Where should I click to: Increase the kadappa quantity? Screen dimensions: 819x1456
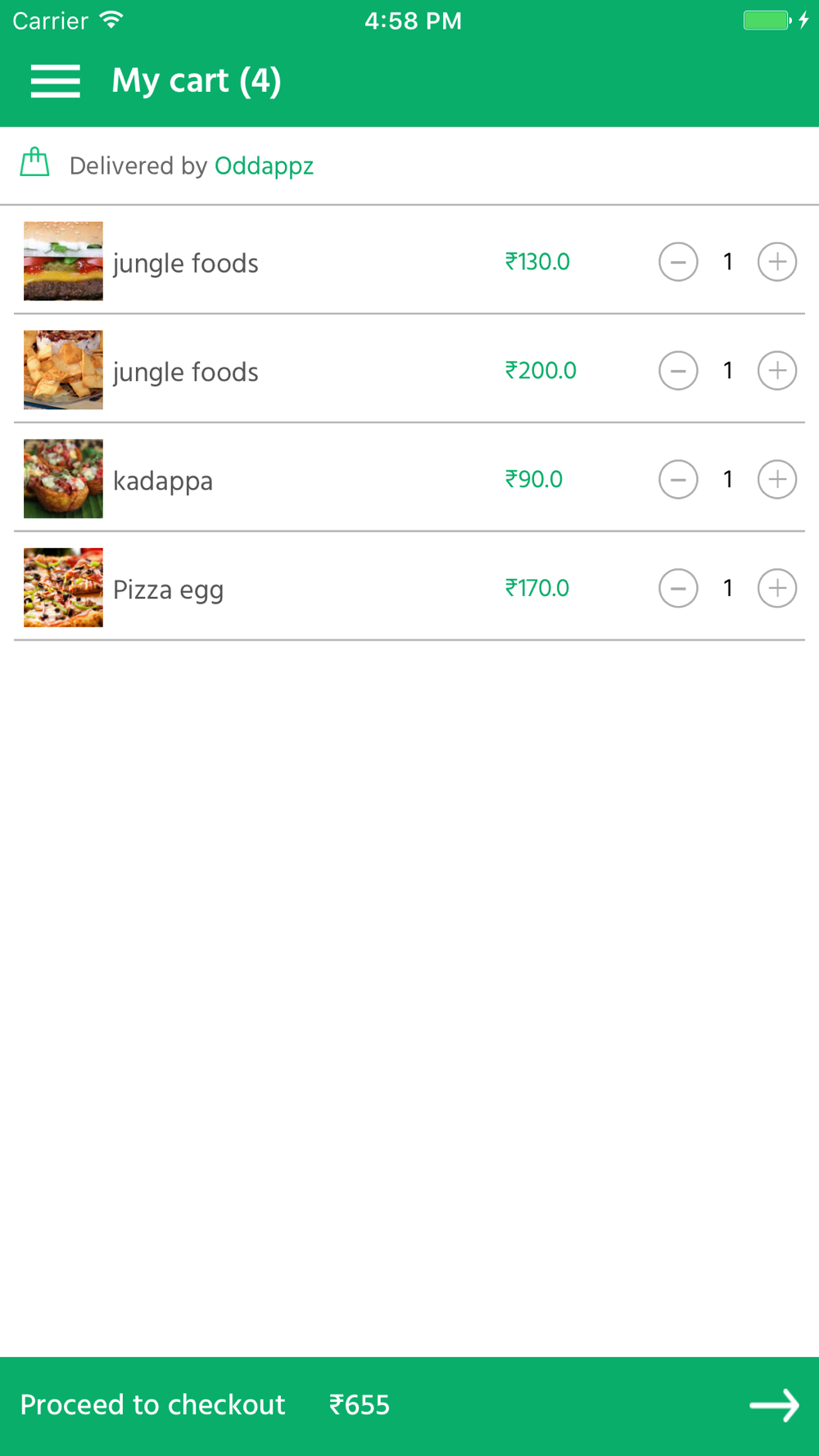pos(777,480)
